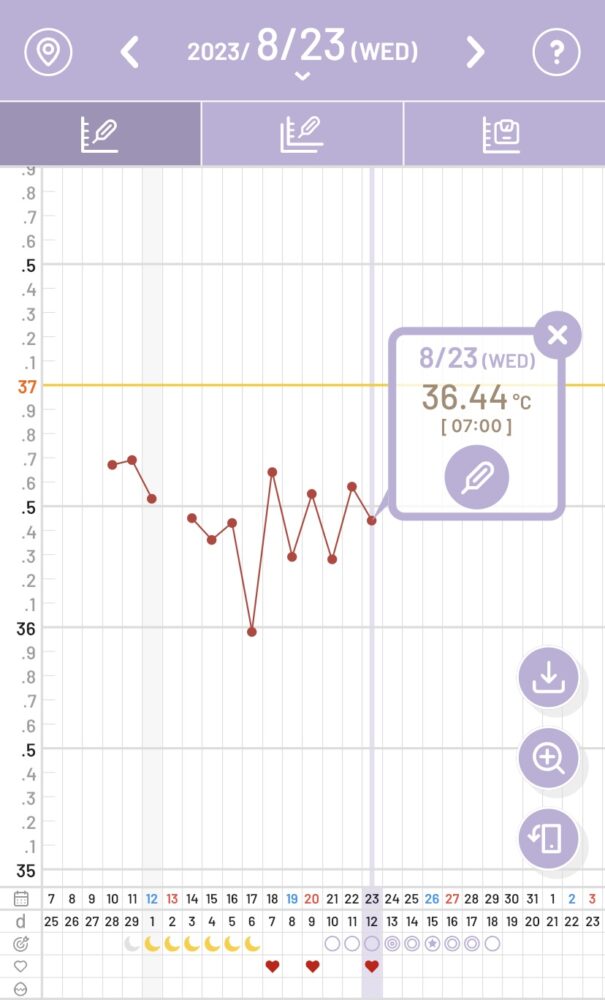605x1000 pixels.
Task: Close the 8/23 temperature popup
Action: 557,335
